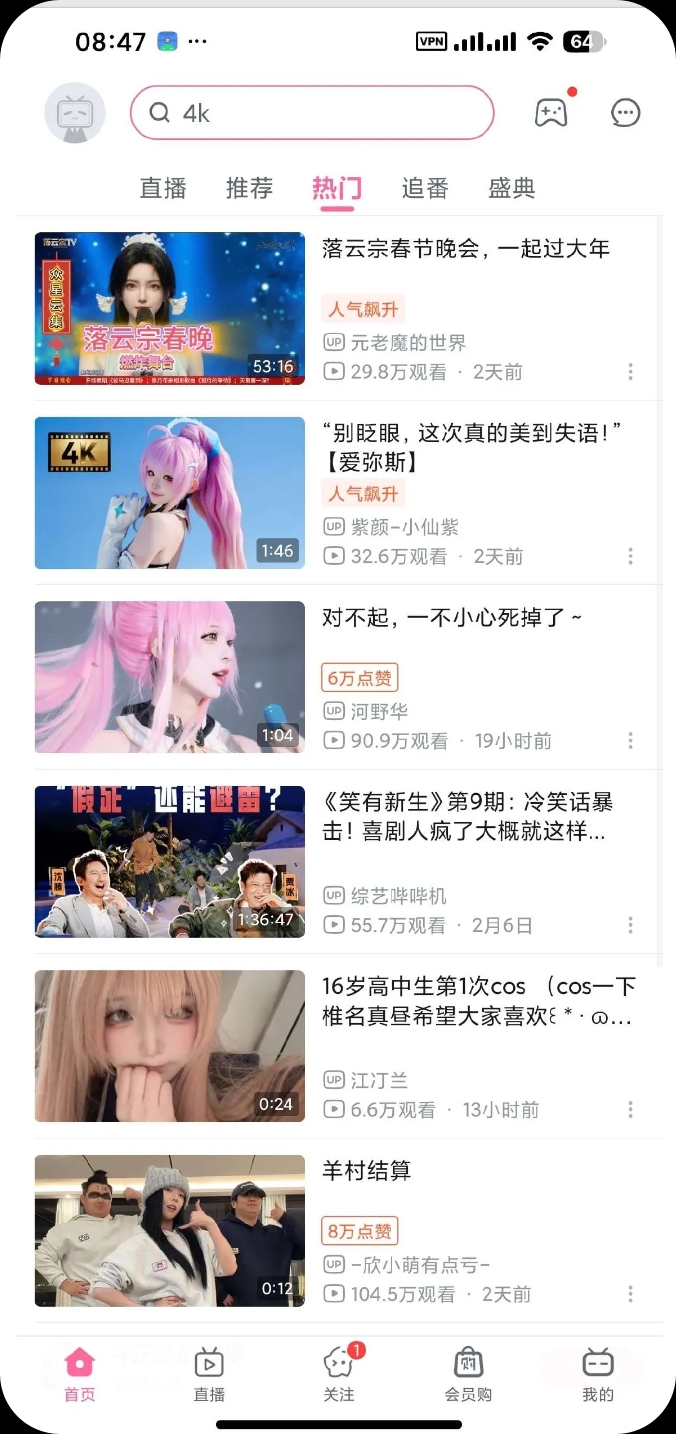Open the game center controller icon

click(551, 113)
